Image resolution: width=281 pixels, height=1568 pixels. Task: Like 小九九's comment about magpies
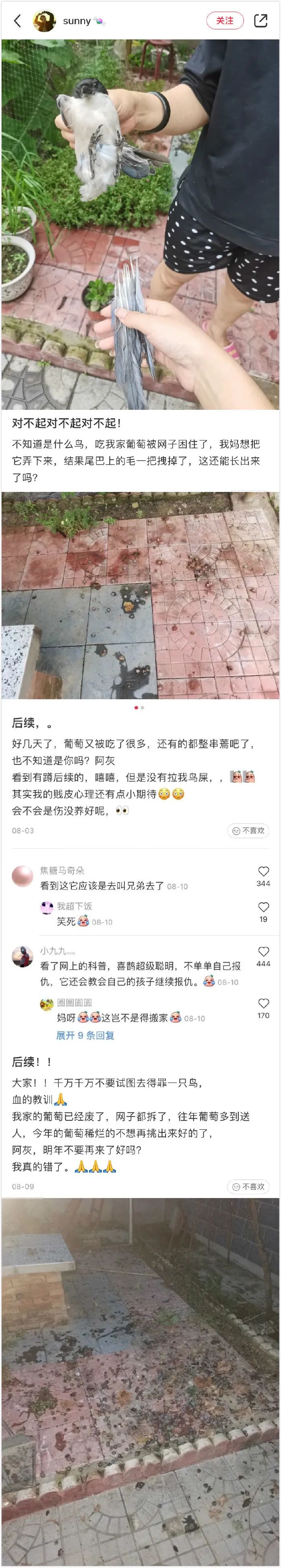(263, 951)
